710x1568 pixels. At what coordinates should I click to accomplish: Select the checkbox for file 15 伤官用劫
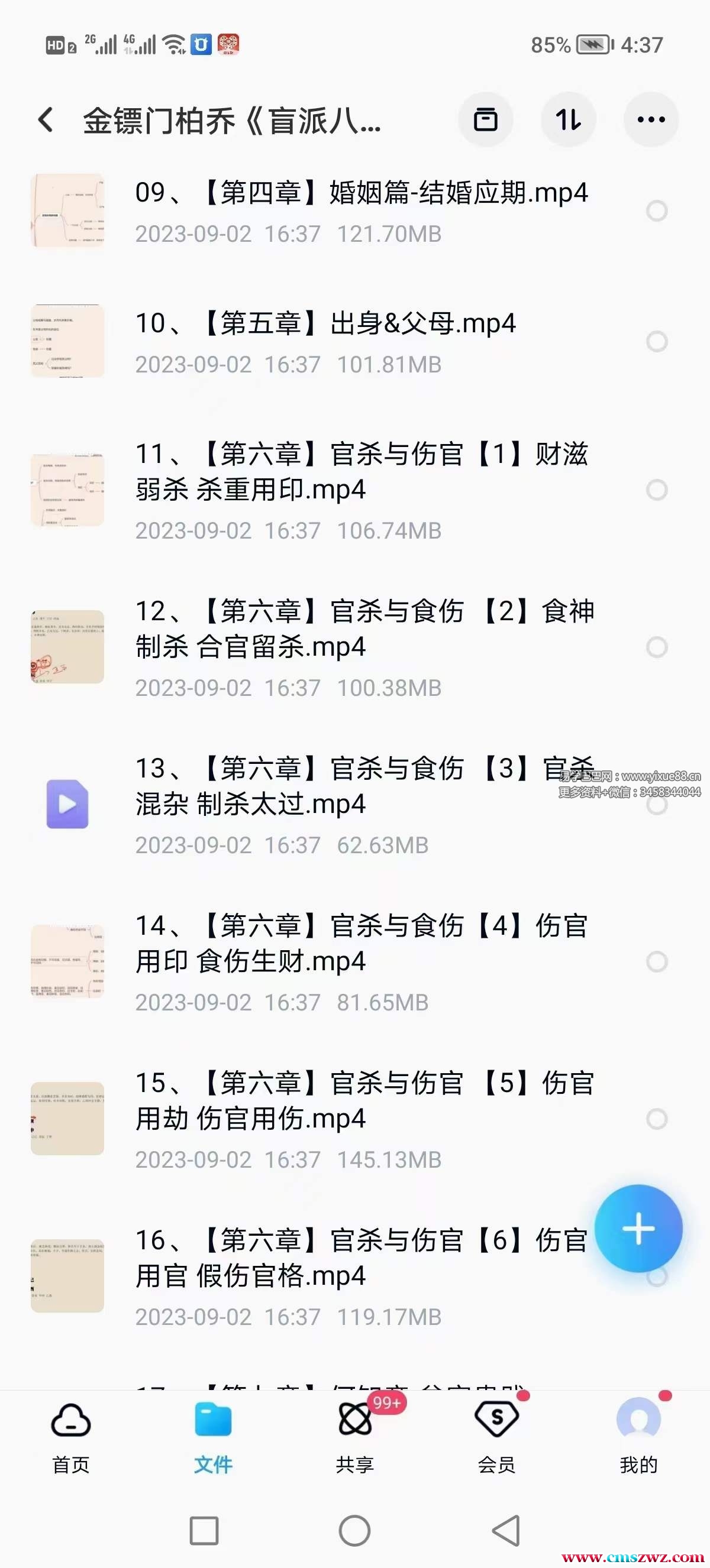[x=656, y=1119]
